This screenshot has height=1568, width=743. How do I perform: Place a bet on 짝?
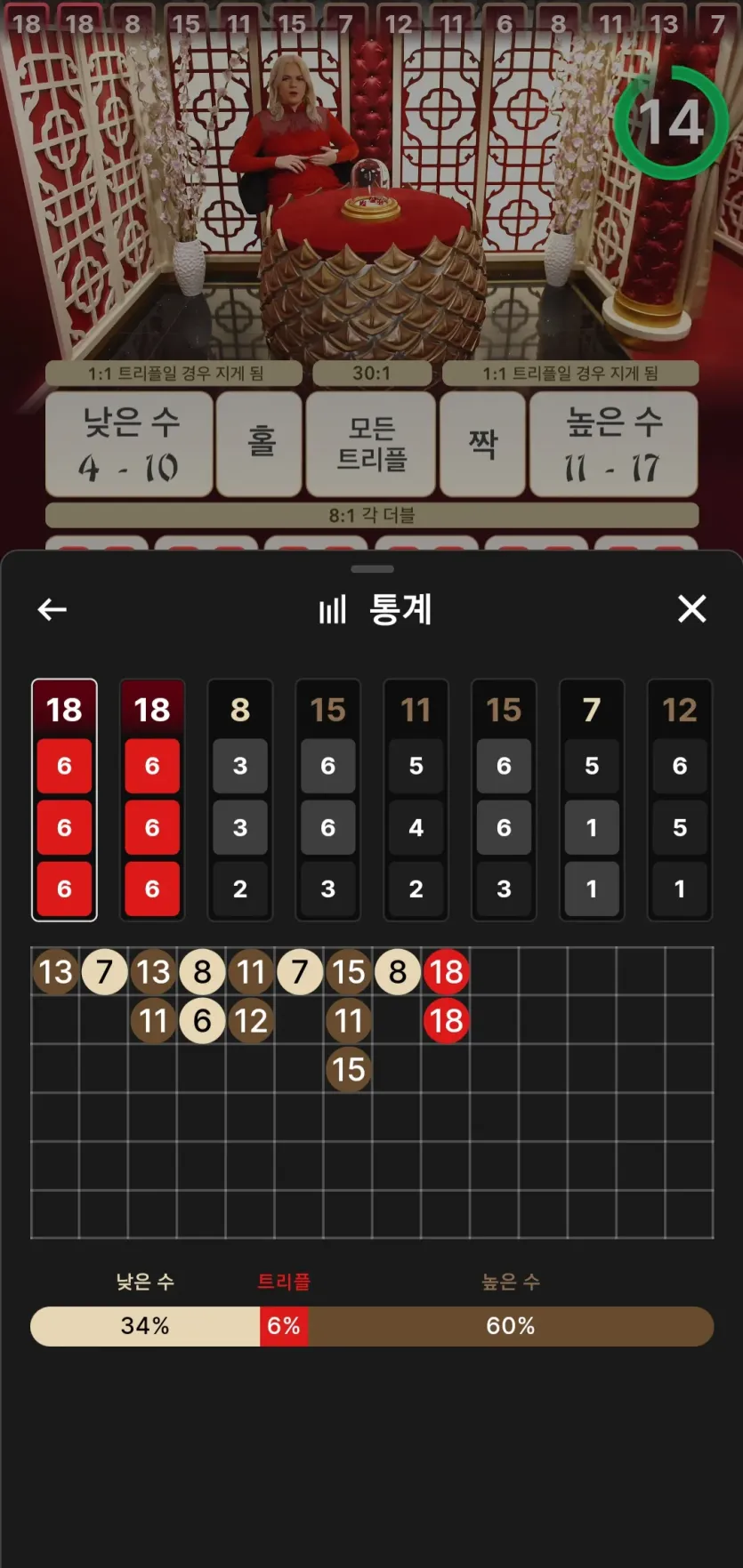(x=481, y=444)
